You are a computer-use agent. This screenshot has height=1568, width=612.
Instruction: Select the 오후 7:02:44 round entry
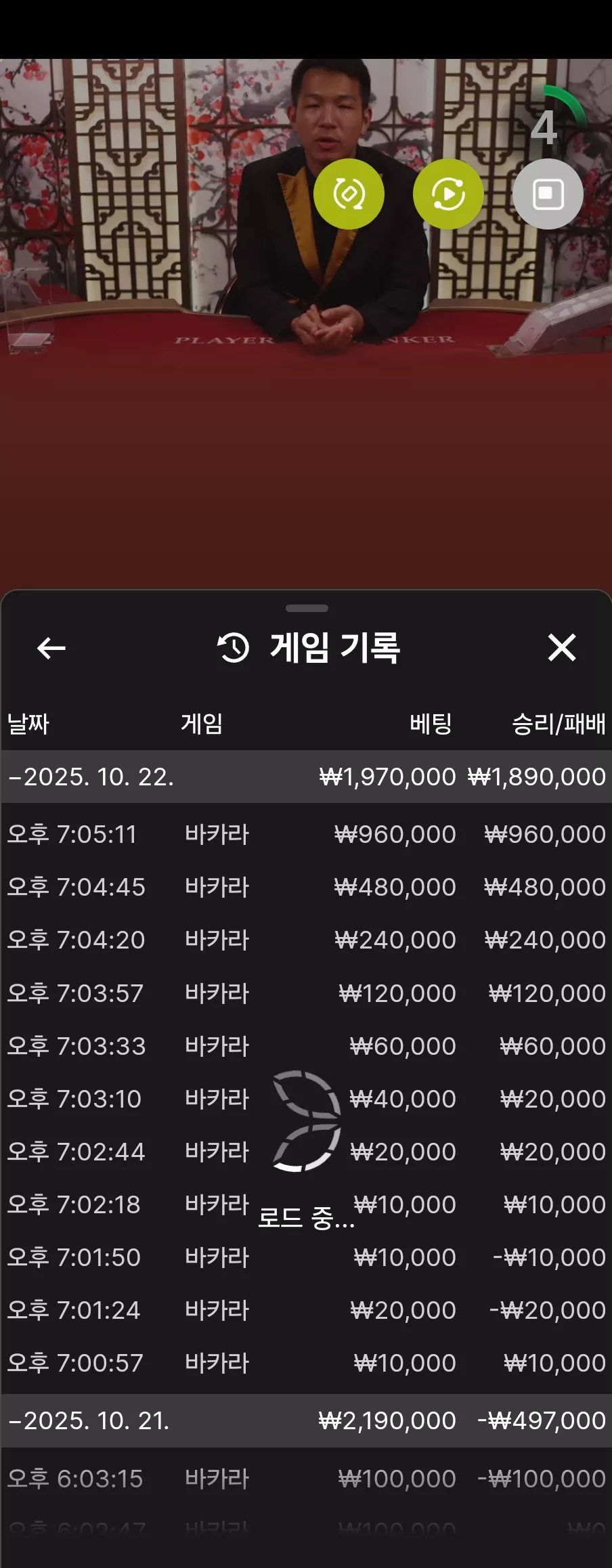coord(306,1152)
